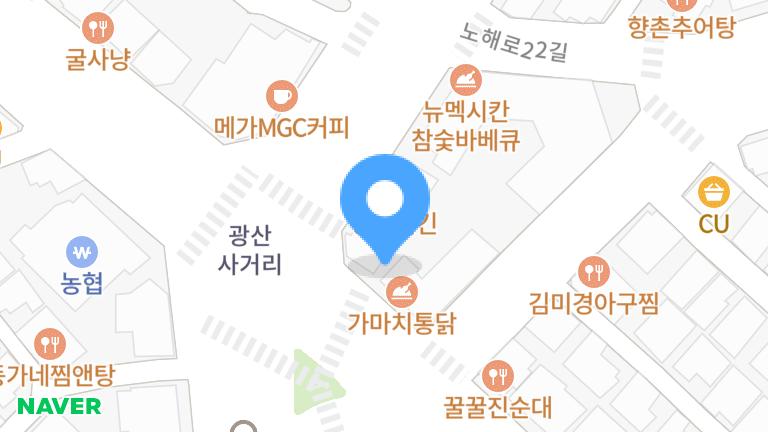The width and height of the screenshot is (768, 432).
Task: Tap the 농협 bank marker
Action: [x=82, y=250]
